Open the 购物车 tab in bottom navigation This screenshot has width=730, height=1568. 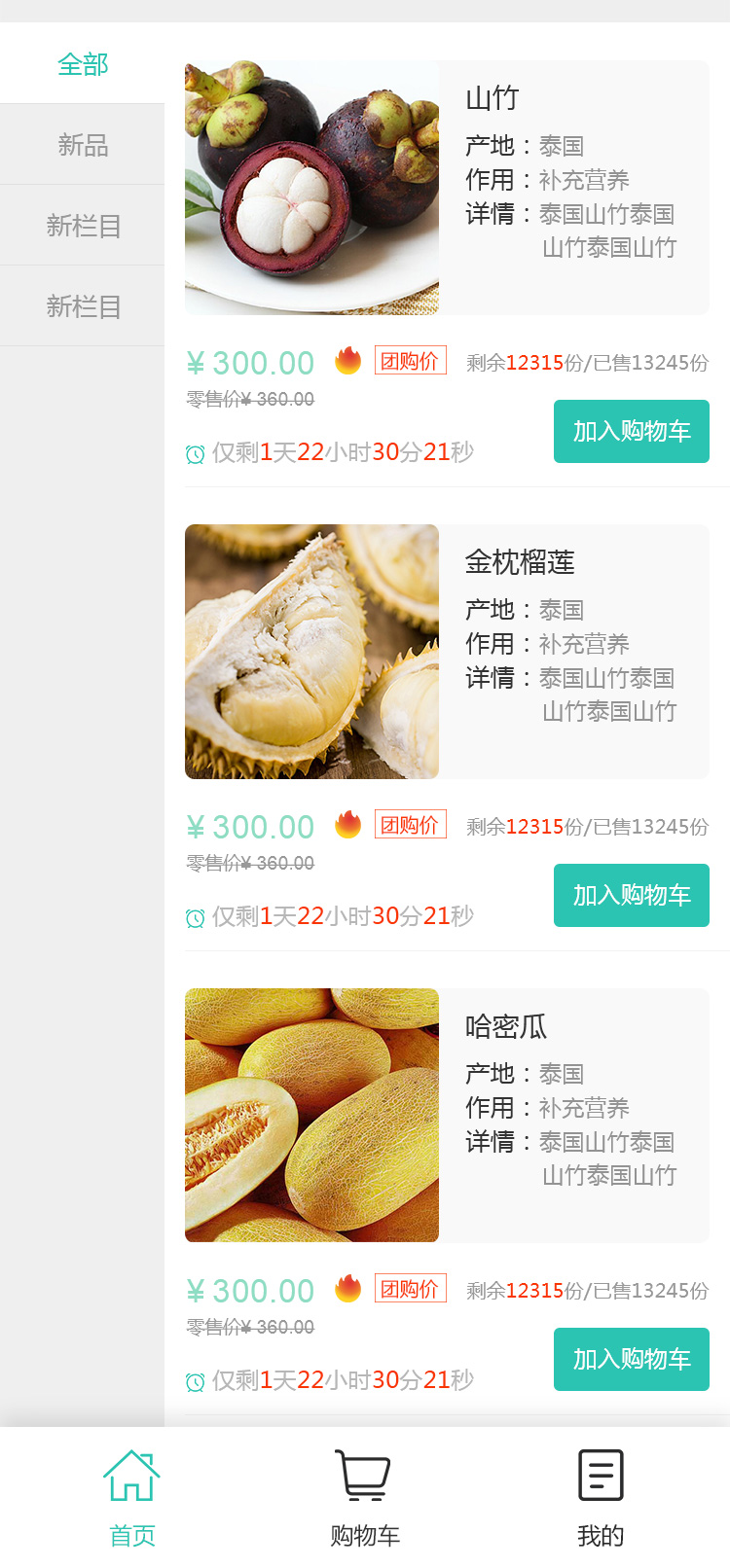coord(364,1497)
